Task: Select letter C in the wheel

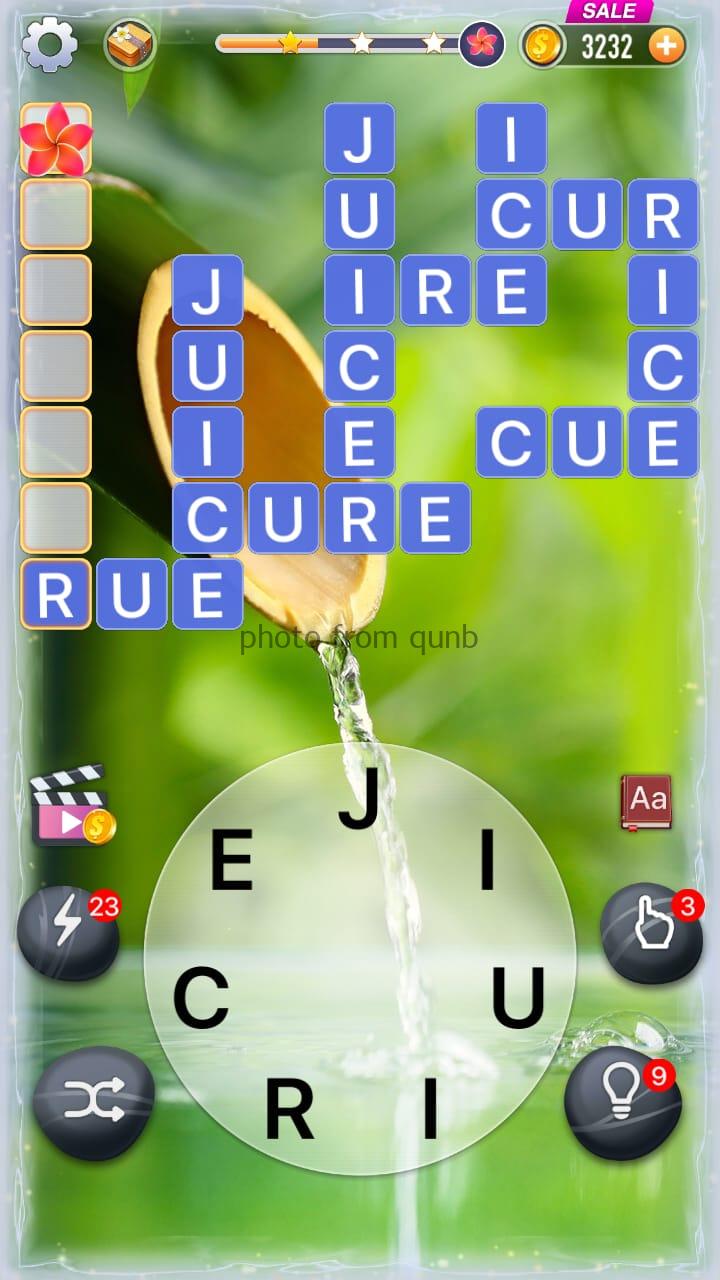Action: tap(201, 999)
